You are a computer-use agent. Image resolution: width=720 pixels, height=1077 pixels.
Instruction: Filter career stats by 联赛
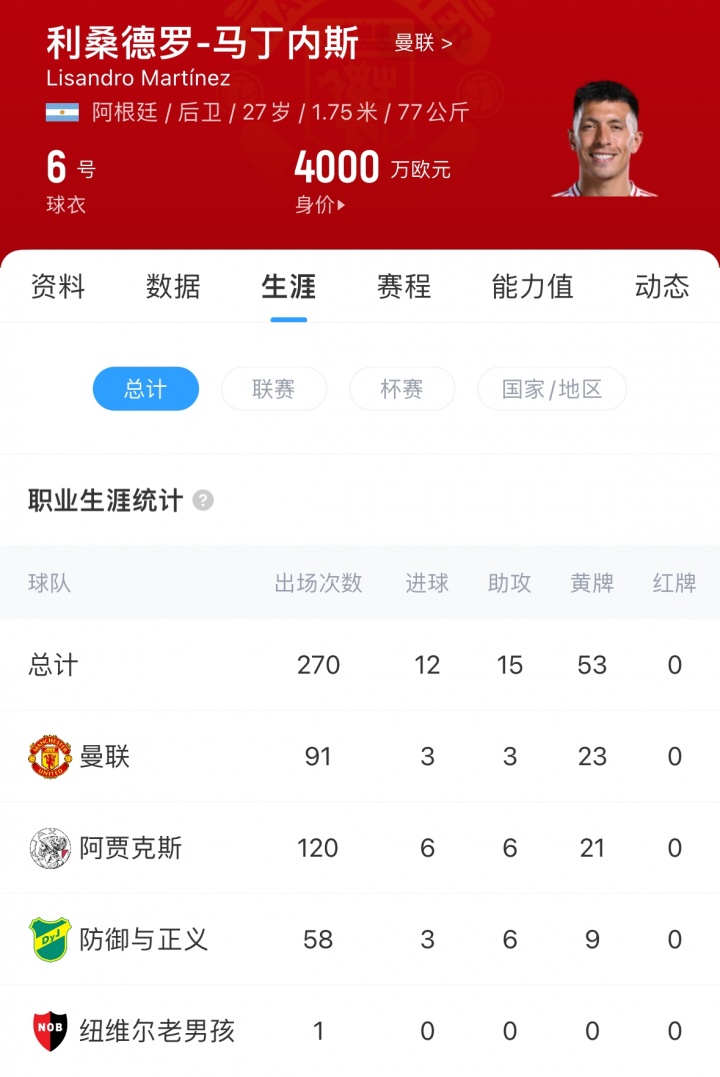[x=274, y=389]
